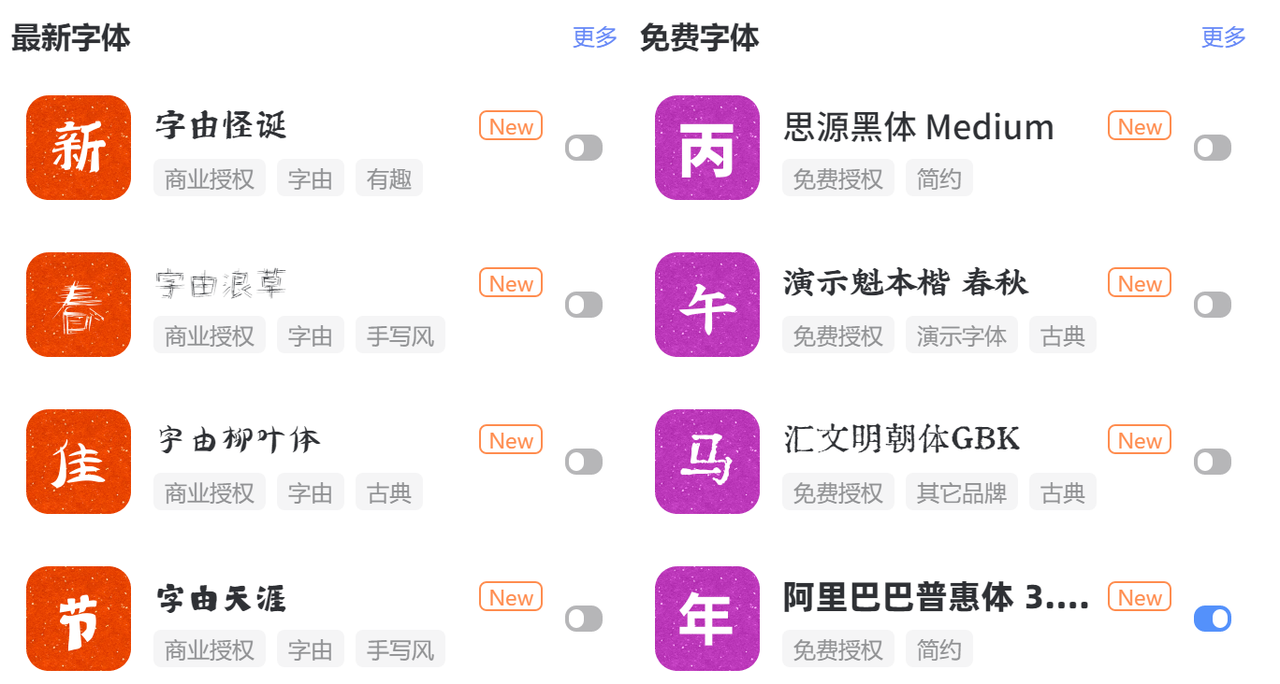Activate the 字由天涯 font switch
The height and width of the screenshot is (684, 1280).
tap(584, 619)
